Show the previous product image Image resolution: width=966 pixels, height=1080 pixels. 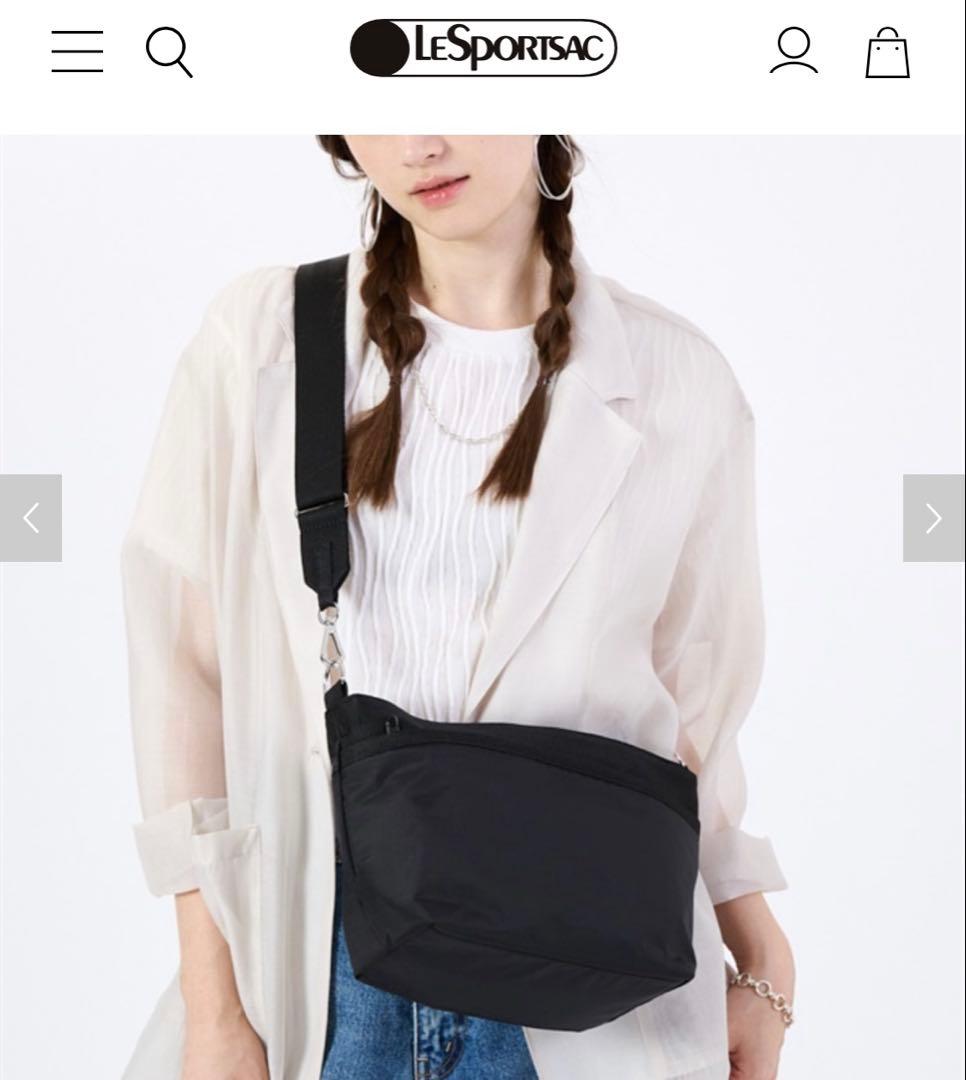point(31,518)
